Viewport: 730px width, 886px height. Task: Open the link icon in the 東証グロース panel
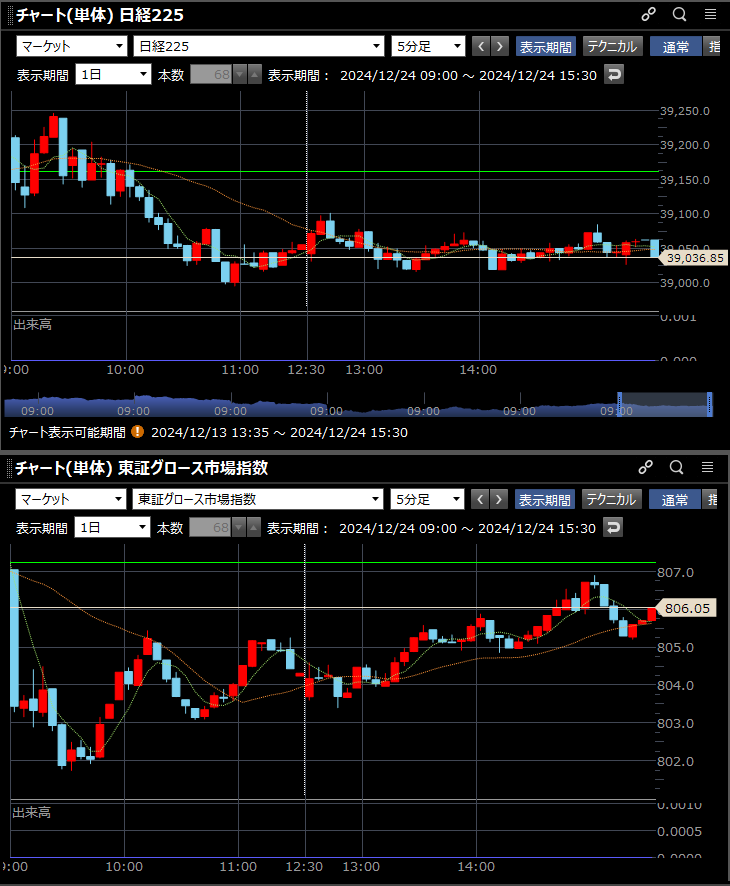pos(646,467)
